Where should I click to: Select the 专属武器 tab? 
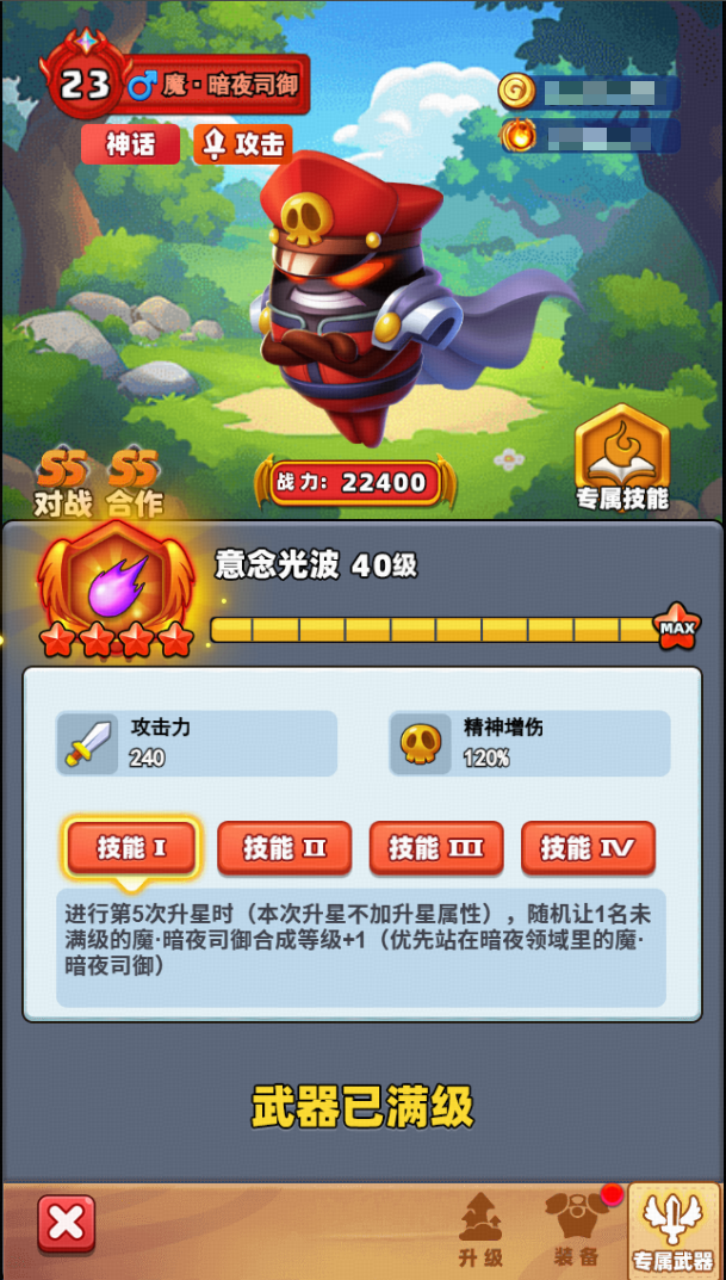click(x=673, y=1229)
